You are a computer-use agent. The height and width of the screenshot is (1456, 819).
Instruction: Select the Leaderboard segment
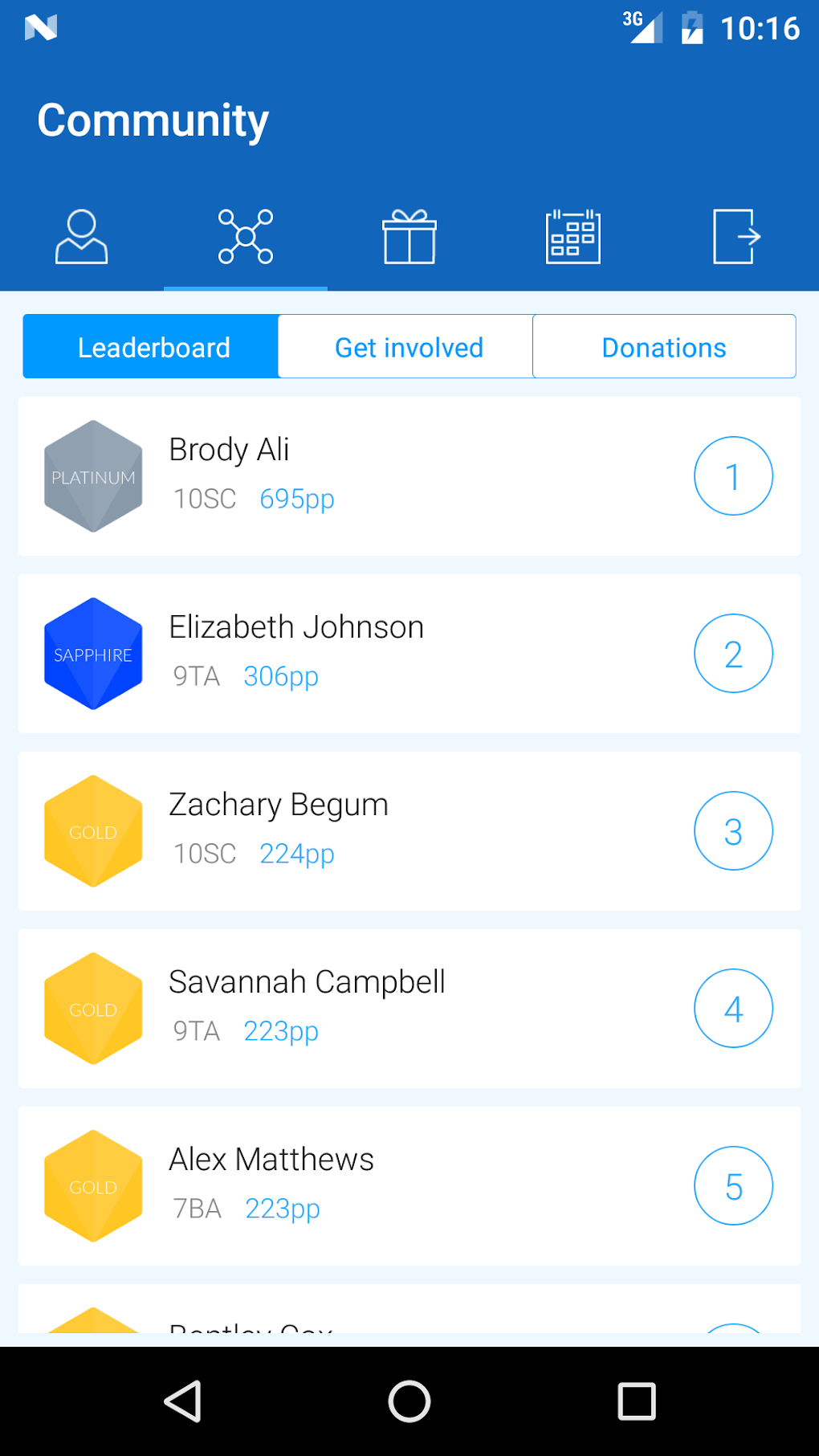[152, 347]
